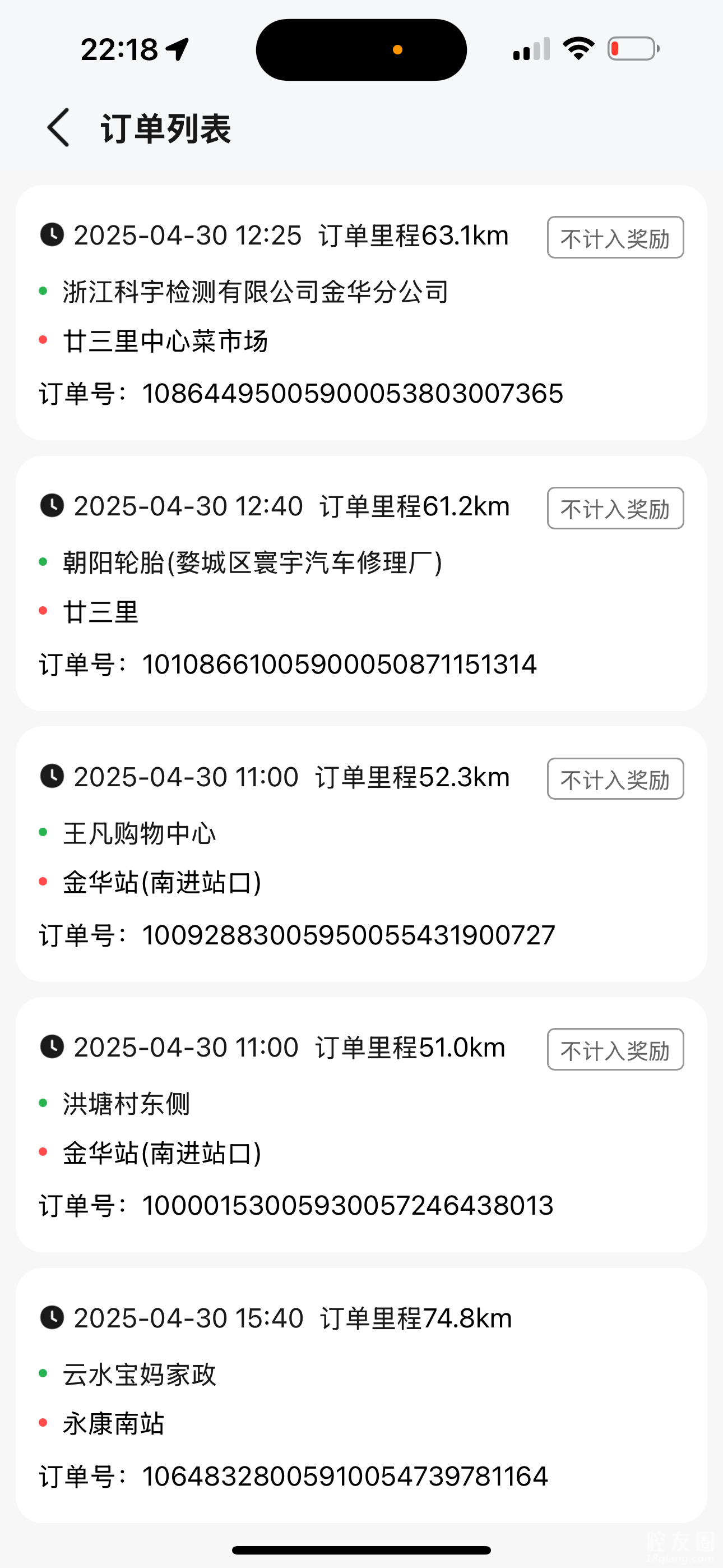Open the order from 云水宝妈家政 to 永康南站
Viewport: 723px width, 1568px height.
pyautogui.click(x=361, y=1396)
